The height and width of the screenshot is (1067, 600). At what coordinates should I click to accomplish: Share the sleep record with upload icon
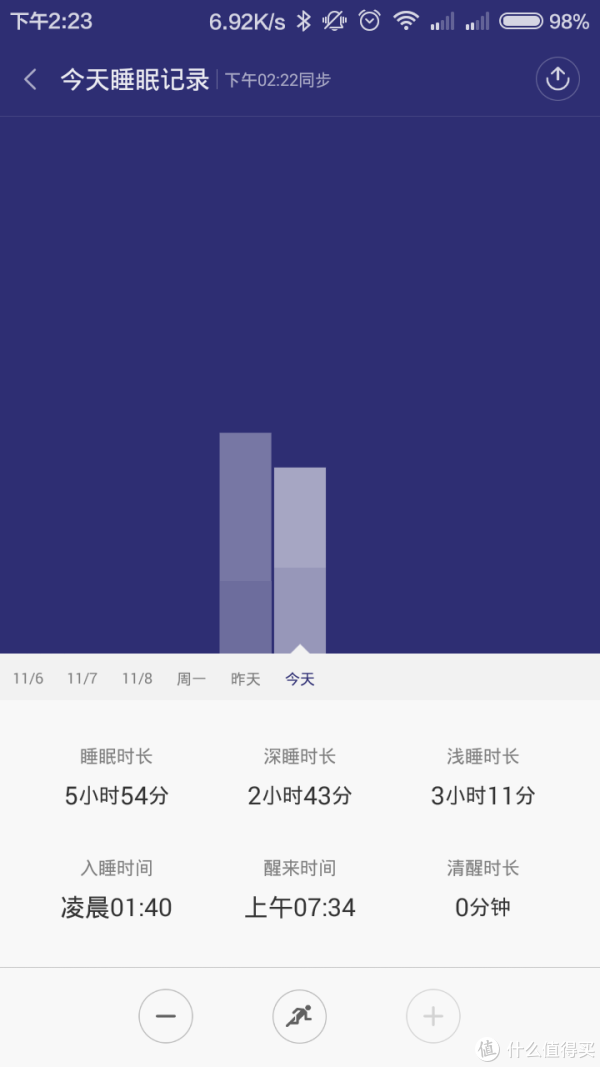(x=557, y=79)
